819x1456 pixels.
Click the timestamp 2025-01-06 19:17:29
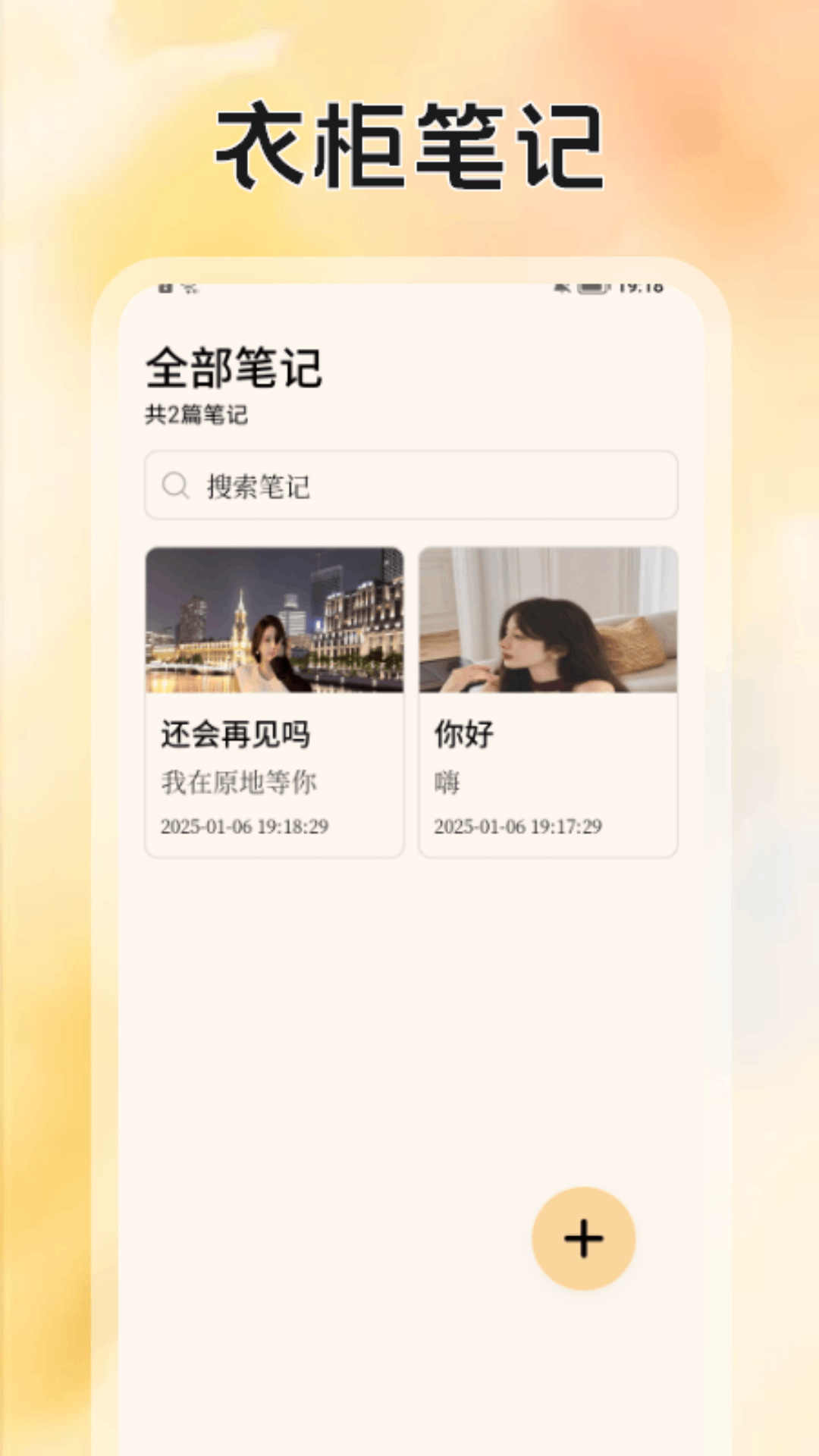pyautogui.click(x=520, y=828)
